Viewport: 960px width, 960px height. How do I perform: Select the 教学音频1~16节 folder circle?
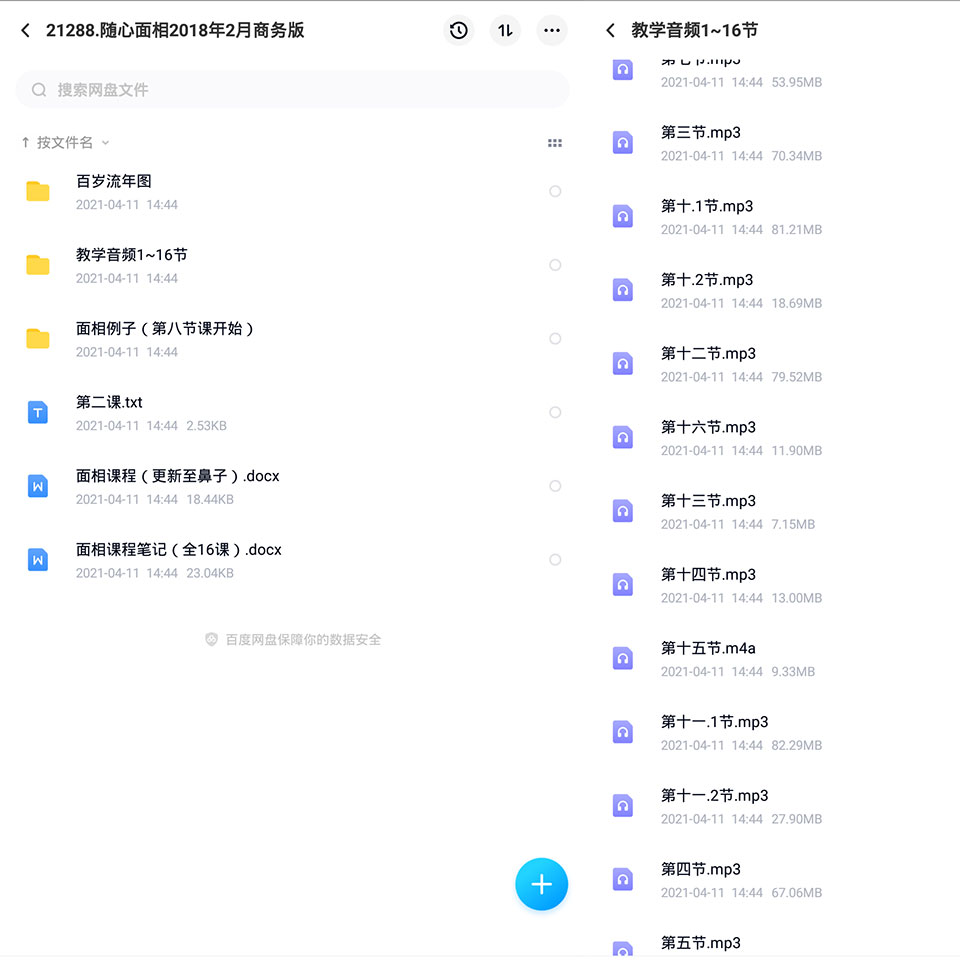coord(555,265)
